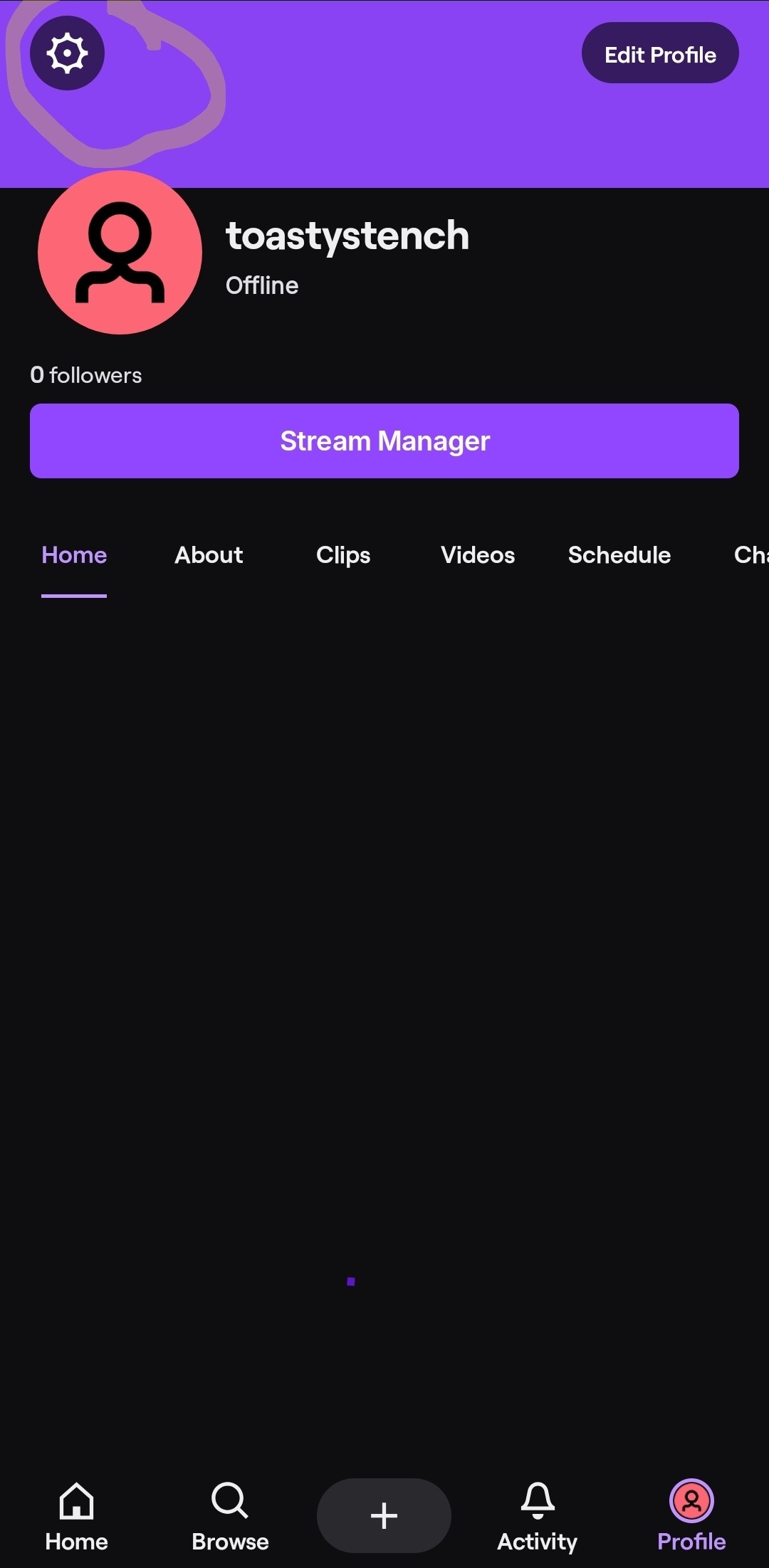This screenshot has height=1568, width=769.
Task: Switch to the Videos tab
Action: (477, 555)
